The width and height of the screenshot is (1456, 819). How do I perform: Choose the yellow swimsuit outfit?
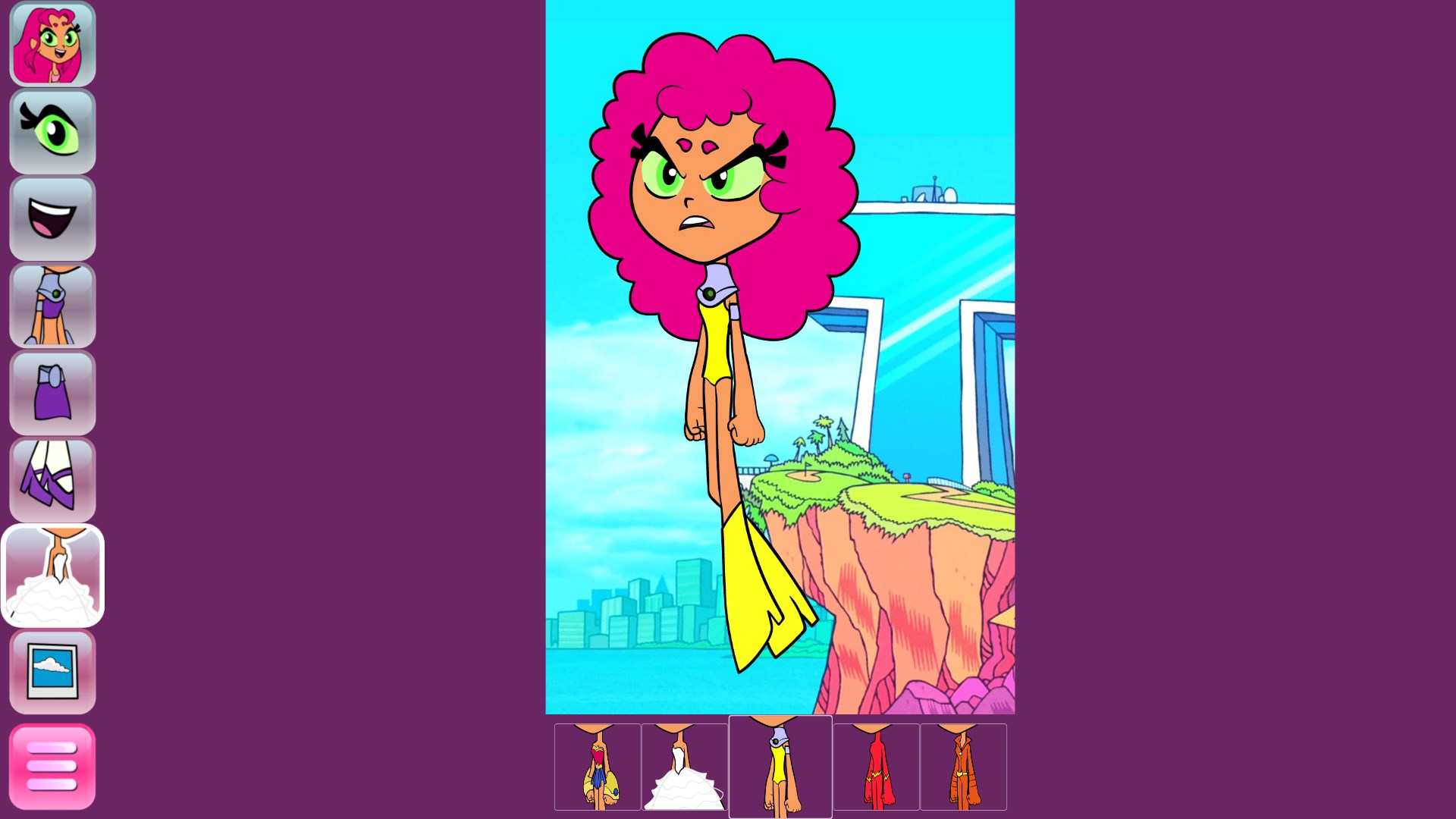pyautogui.click(x=780, y=767)
